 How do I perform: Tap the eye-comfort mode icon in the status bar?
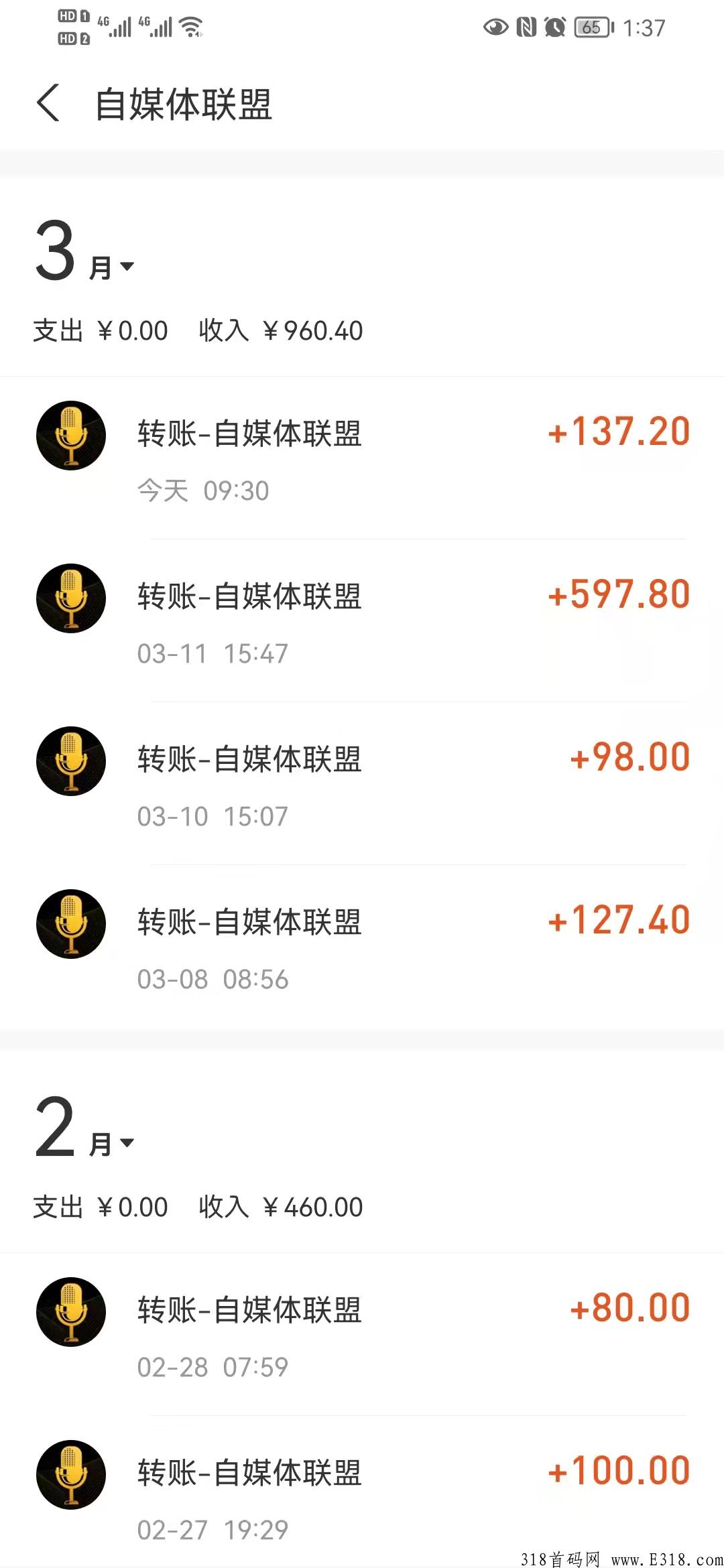496,27
